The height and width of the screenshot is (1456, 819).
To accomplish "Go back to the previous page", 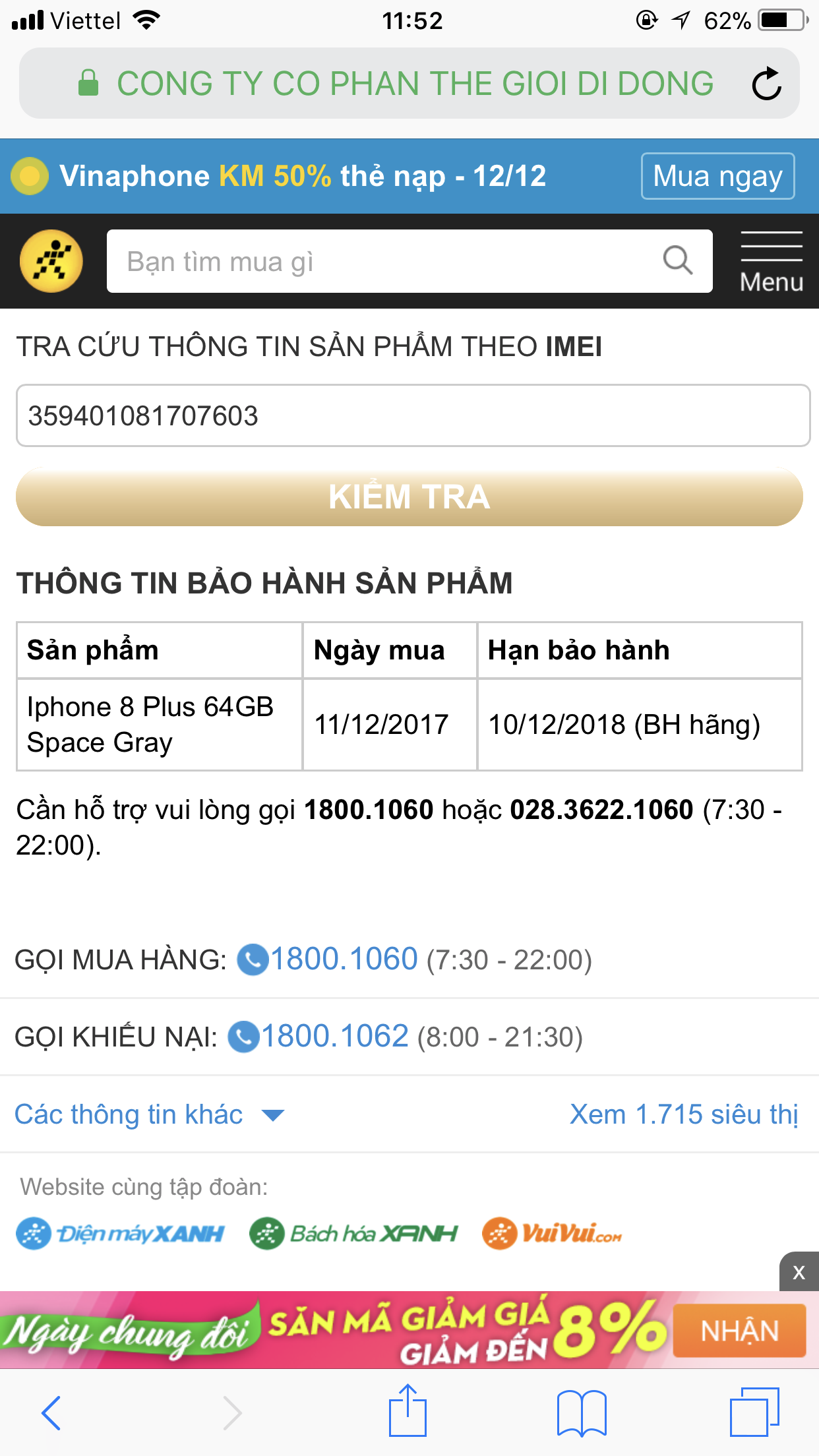I will point(51,1412).
